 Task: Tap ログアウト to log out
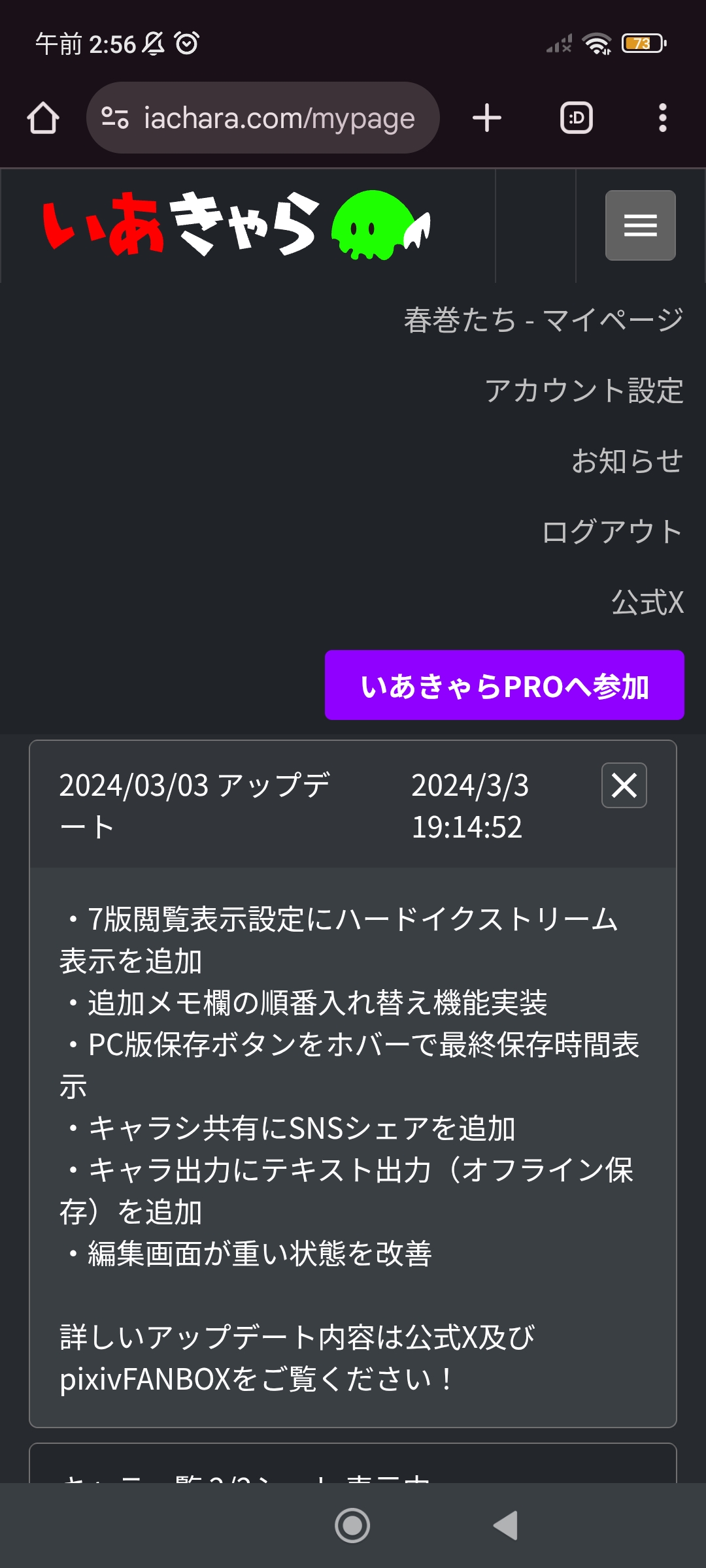click(x=613, y=532)
